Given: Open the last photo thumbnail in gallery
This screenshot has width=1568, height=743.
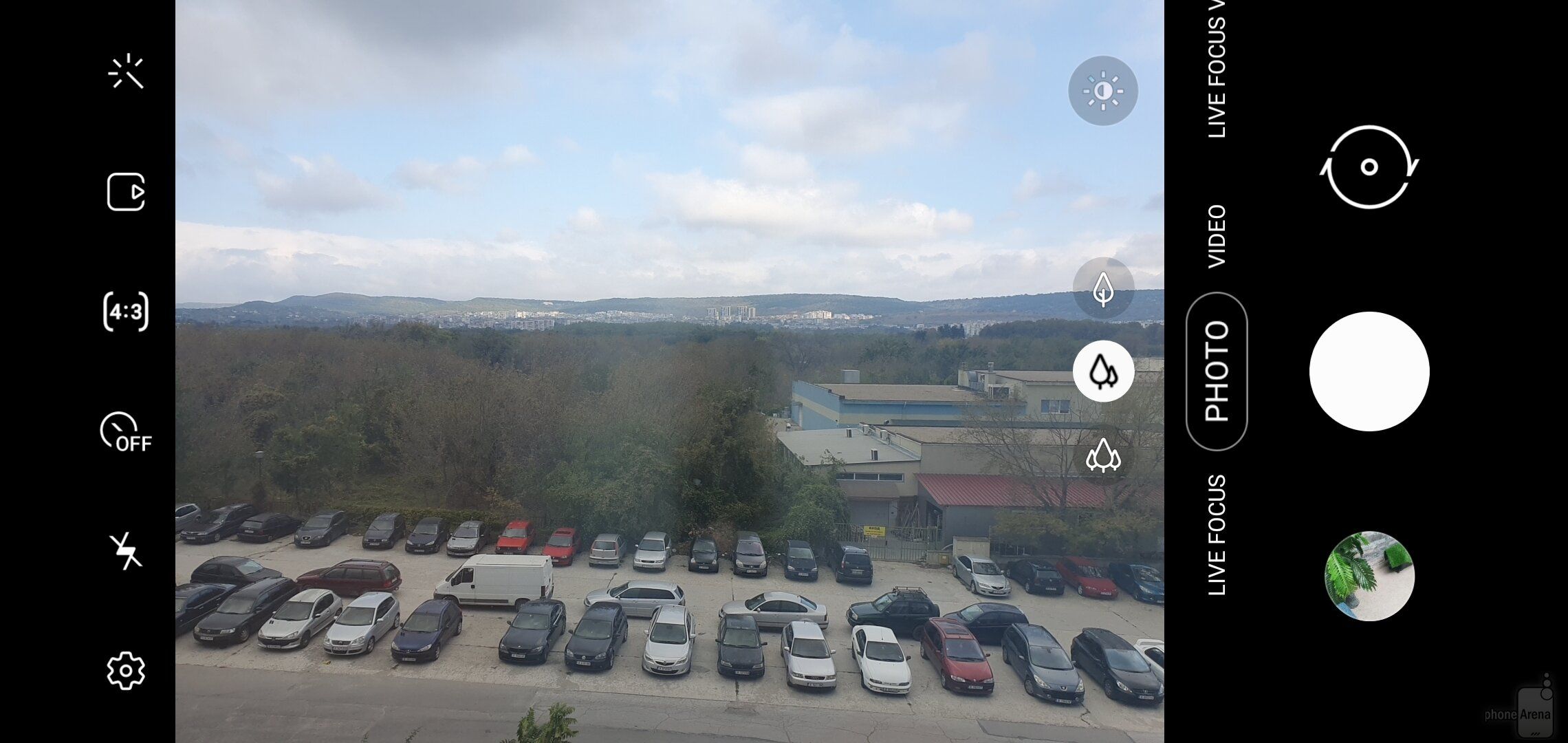Looking at the screenshot, I should click(1369, 576).
